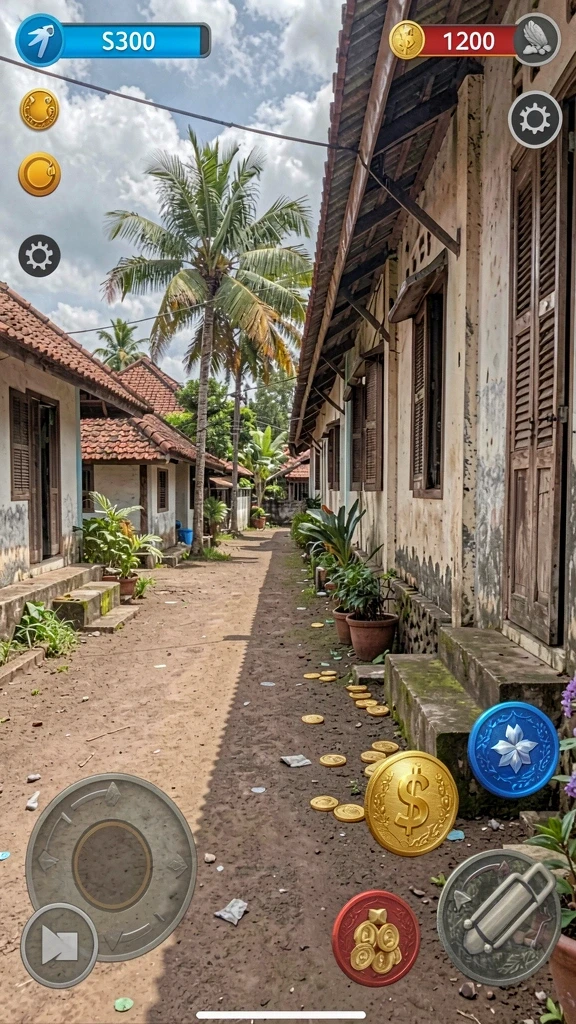The image size is (576, 1024).
Task: Tap the center of the movement joystick
Action: click(x=112, y=865)
